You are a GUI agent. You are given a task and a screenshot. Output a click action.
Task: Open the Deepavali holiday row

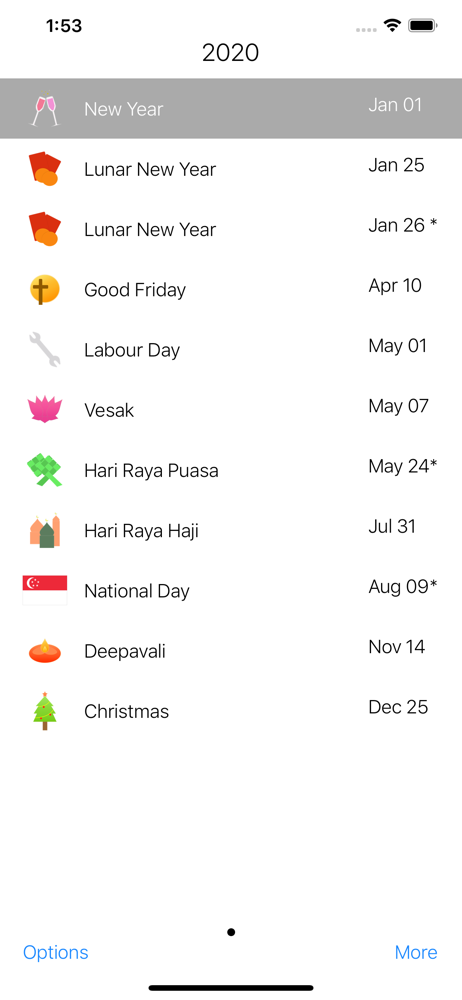(231, 651)
